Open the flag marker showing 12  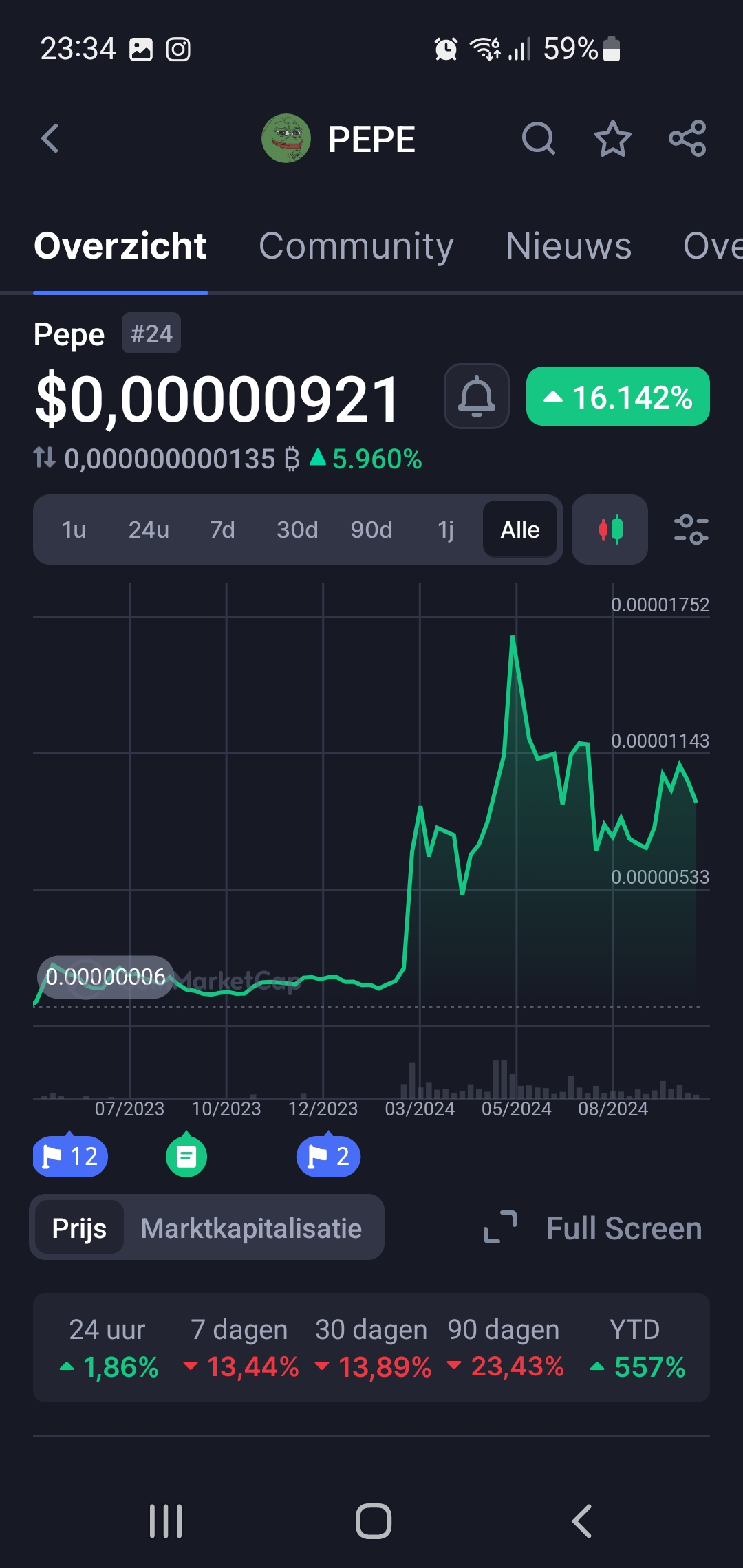[70, 1157]
